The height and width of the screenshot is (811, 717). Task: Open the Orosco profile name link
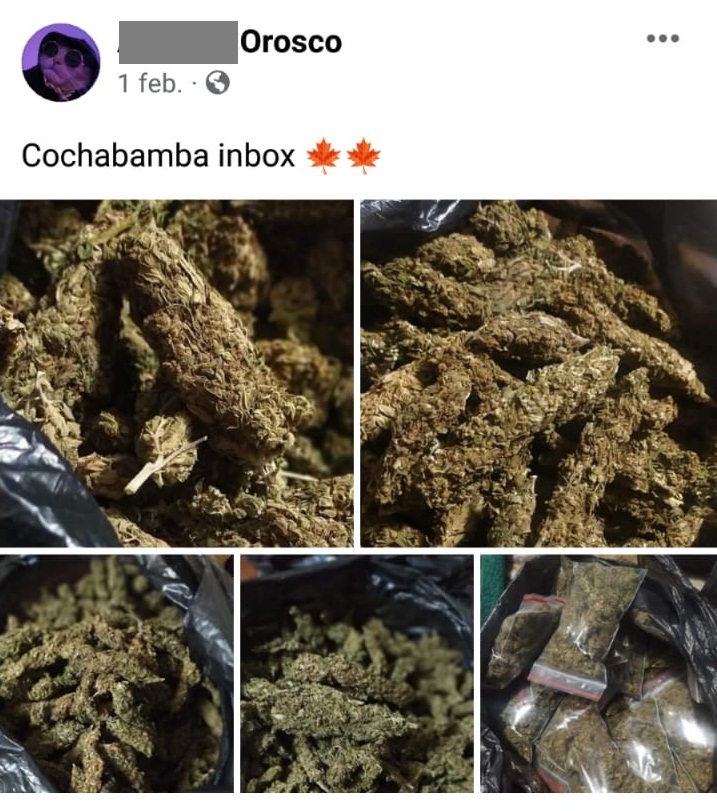(290, 42)
